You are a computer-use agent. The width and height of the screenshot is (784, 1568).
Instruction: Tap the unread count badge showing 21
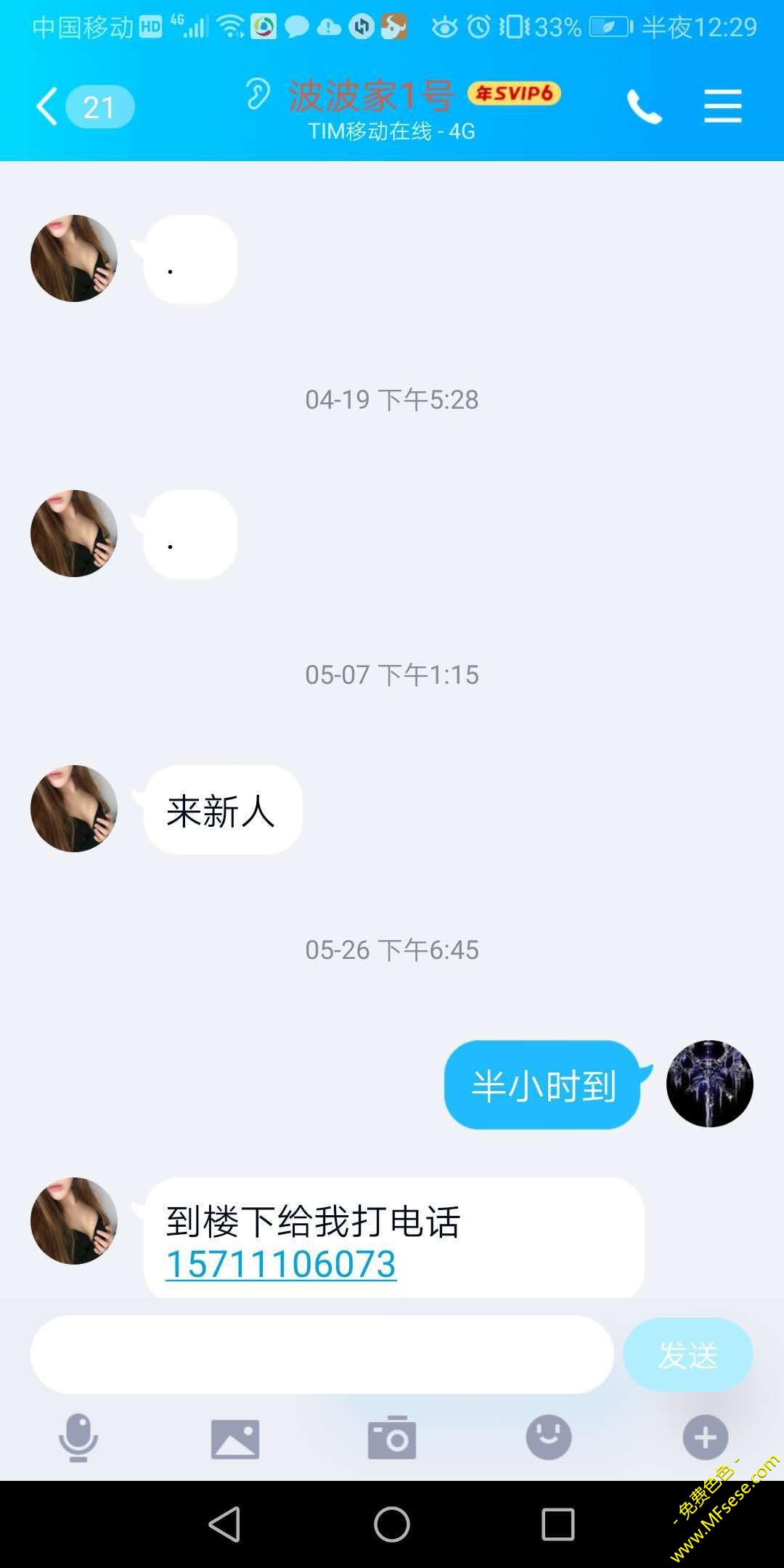click(x=98, y=107)
